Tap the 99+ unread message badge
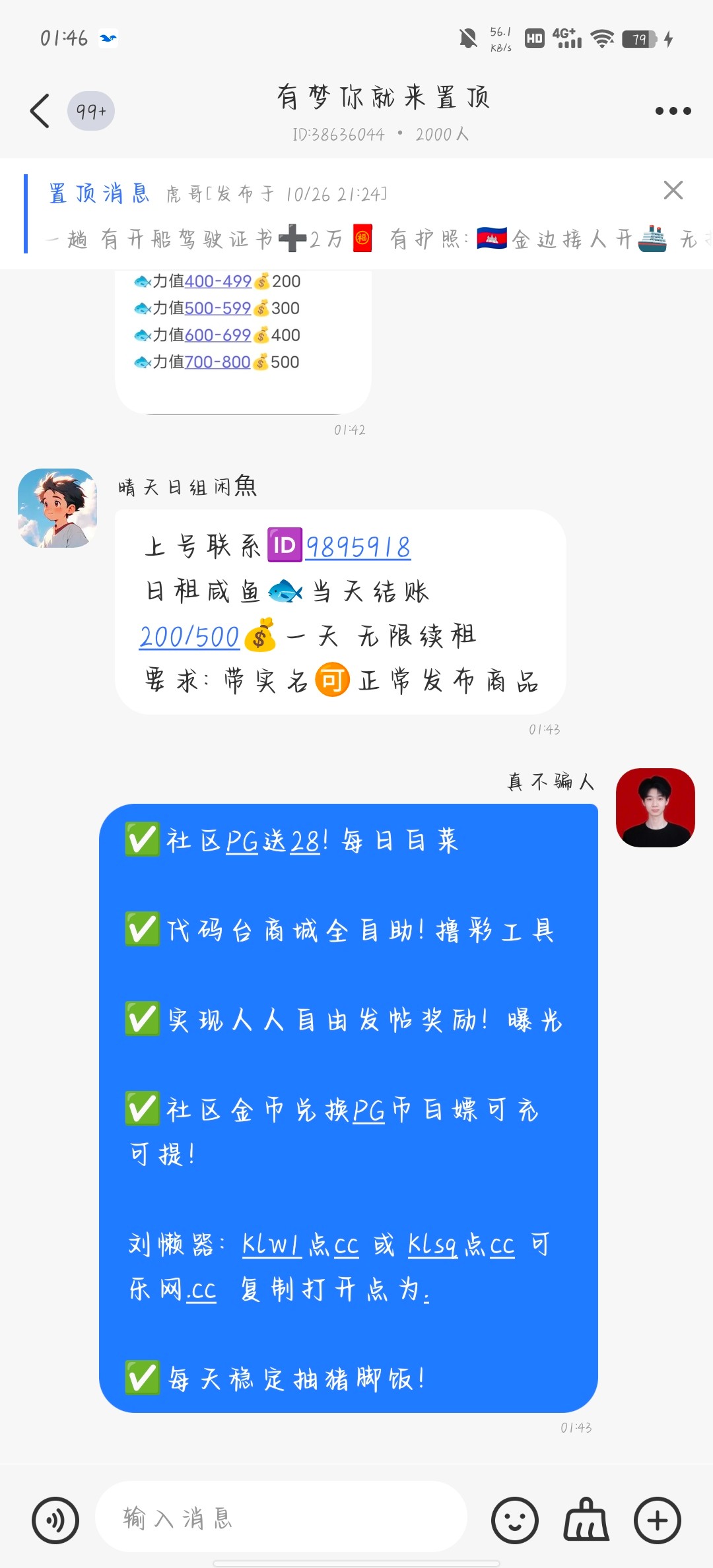This screenshot has width=713, height=1568. pos(92,111)
